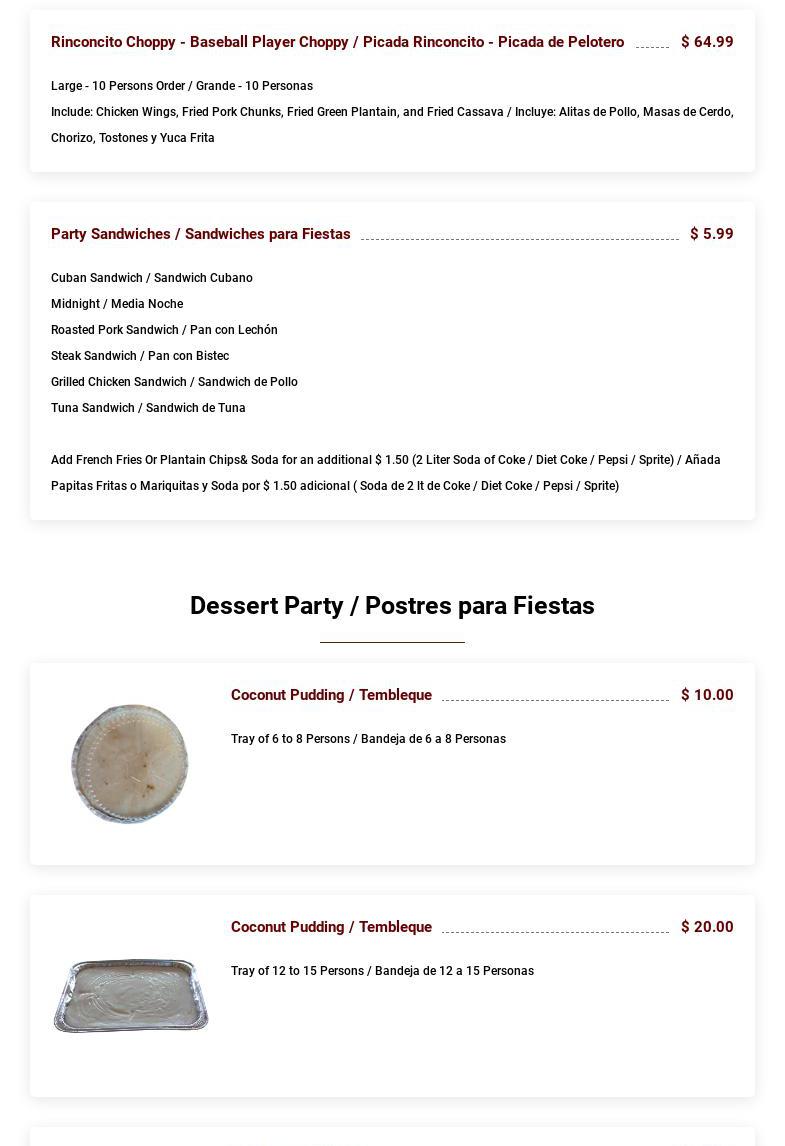This screenshot has height=1146, width=785.
Task: Open the Rinconcito Choppy $64.99 item
Action: pyautogui.click(x=337, y=42)
